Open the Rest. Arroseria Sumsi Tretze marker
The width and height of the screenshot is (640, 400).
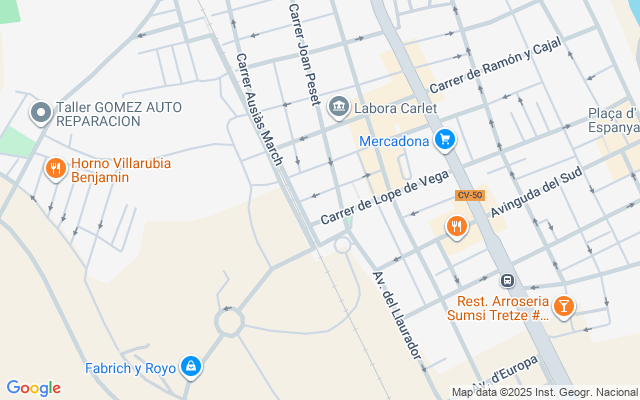pyautogui.click(x=563, y=306)
